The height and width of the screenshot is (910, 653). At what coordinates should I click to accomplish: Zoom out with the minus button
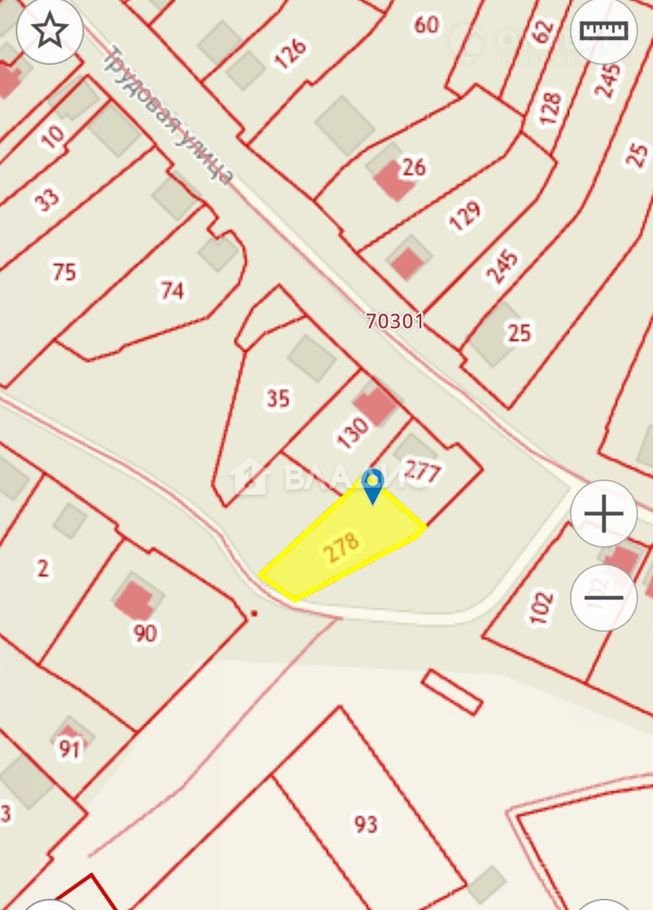(603, 598)
